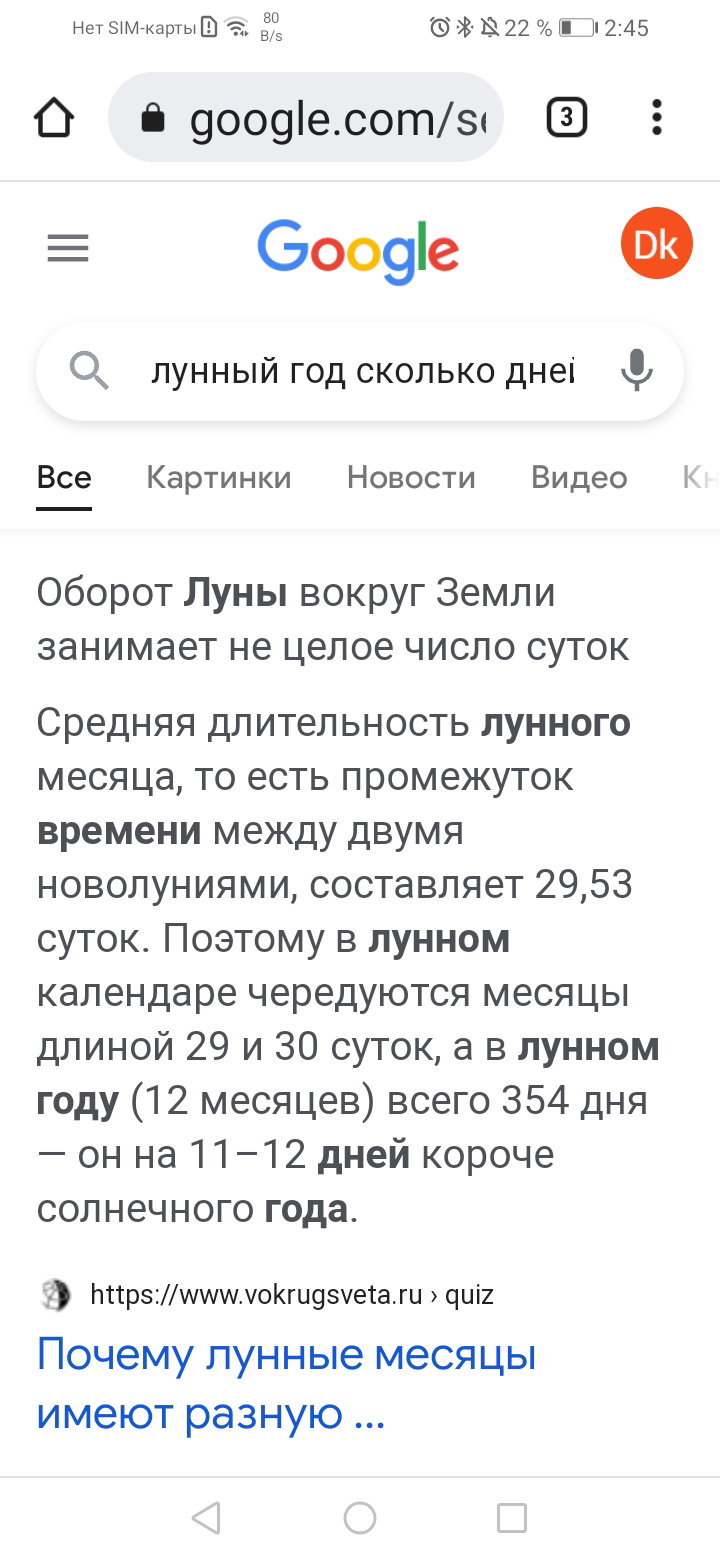
Task: Switch to the Новости tab
Action: [x=411, y=478]
